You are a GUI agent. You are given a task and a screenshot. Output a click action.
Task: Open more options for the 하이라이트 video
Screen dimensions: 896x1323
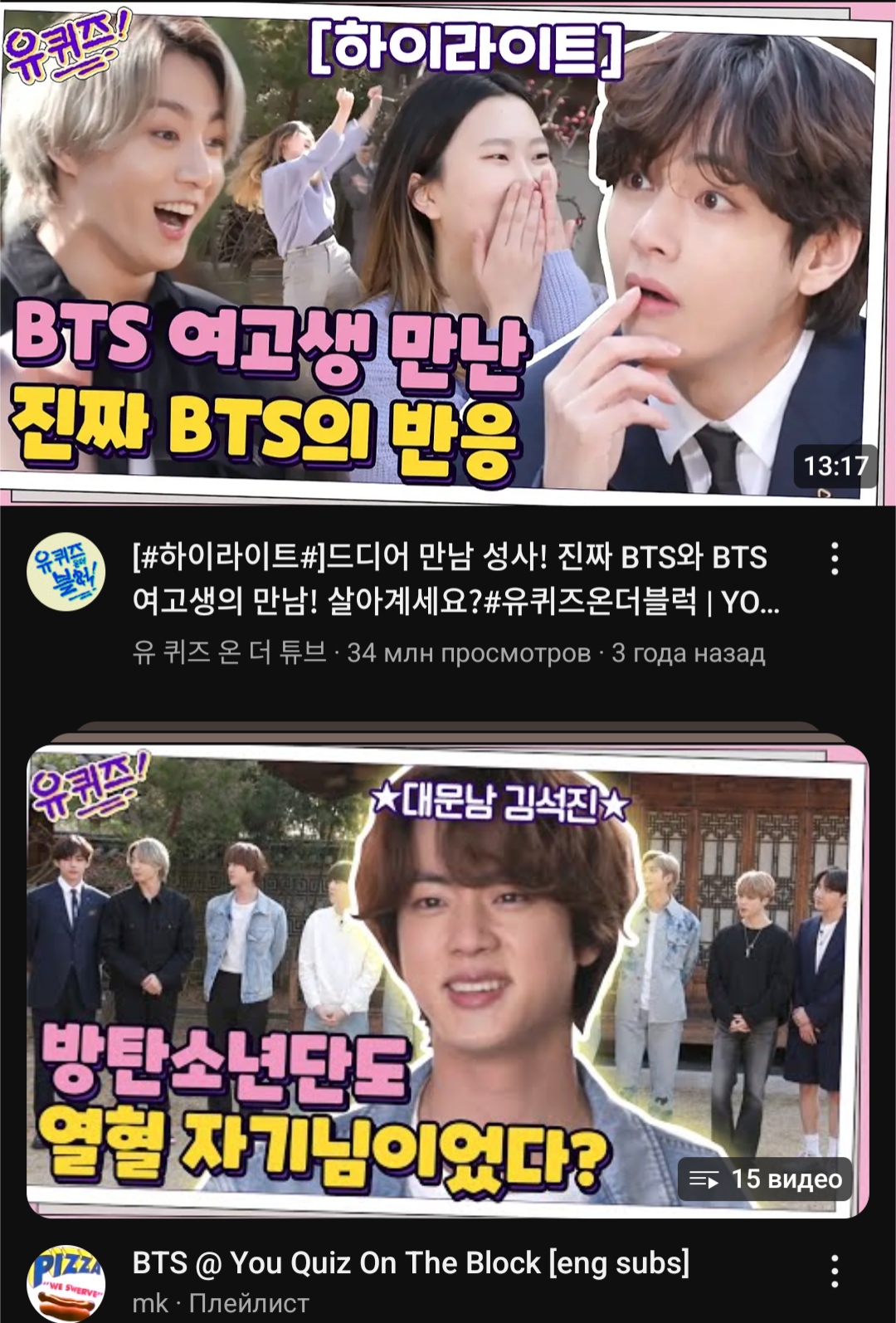coord(835,559)
